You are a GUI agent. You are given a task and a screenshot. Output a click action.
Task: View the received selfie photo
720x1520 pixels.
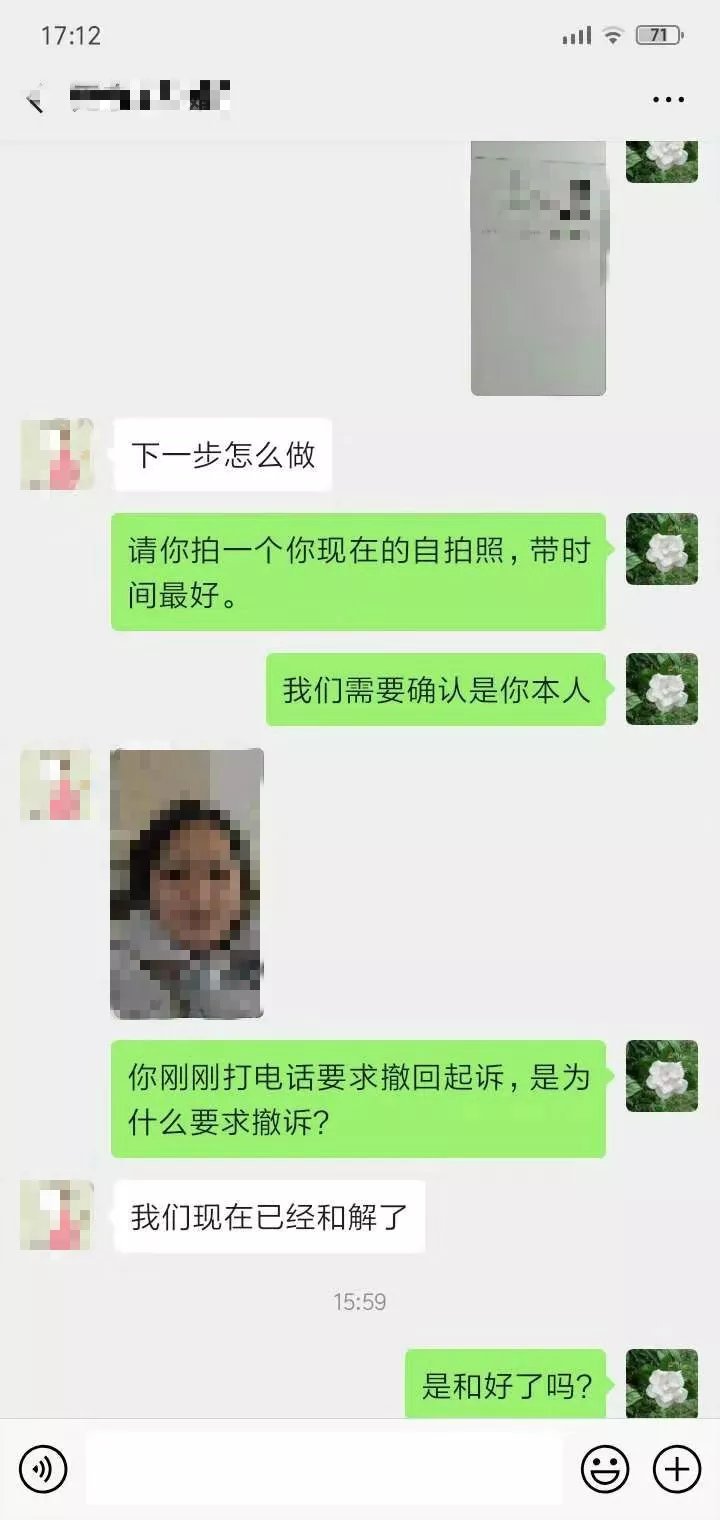187,883
